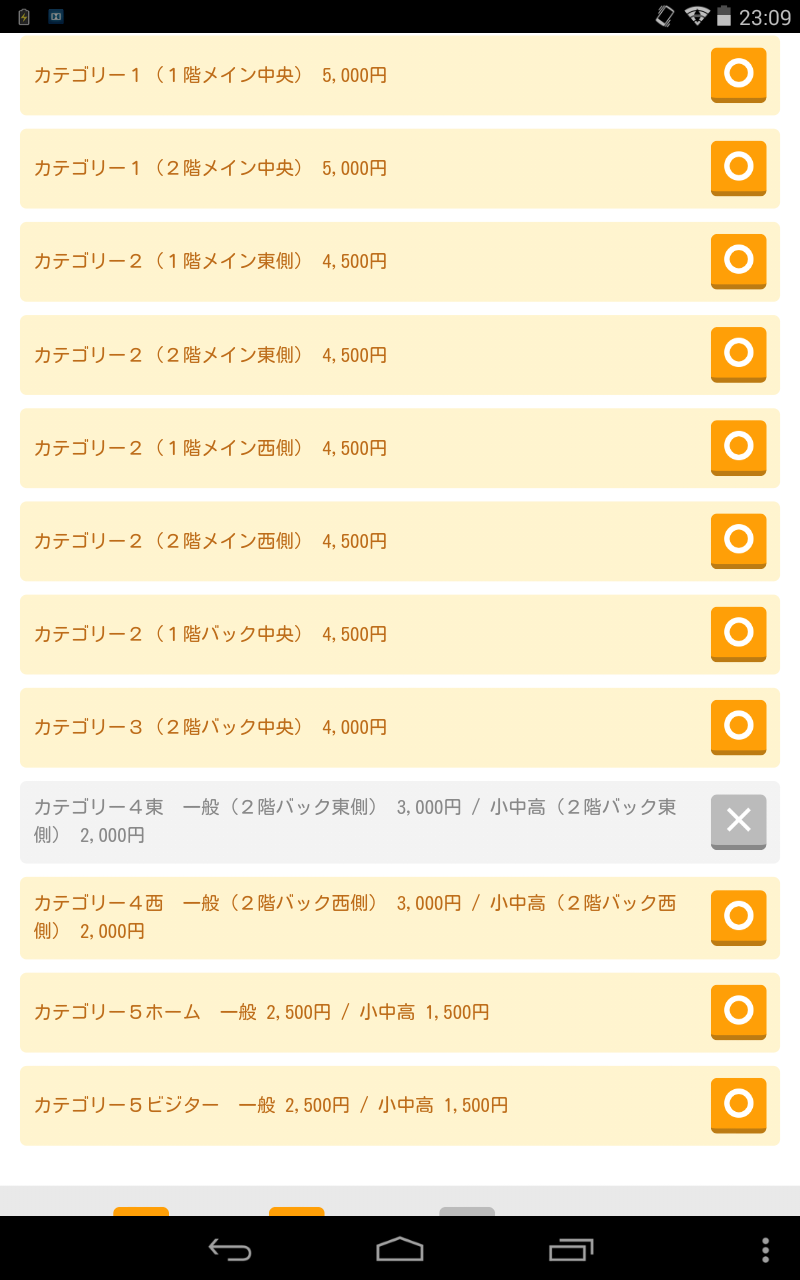Screen dimensions: 800x1280
Task: Select カテゴリー５ホーム ticket
Action: click(738, 1011)
